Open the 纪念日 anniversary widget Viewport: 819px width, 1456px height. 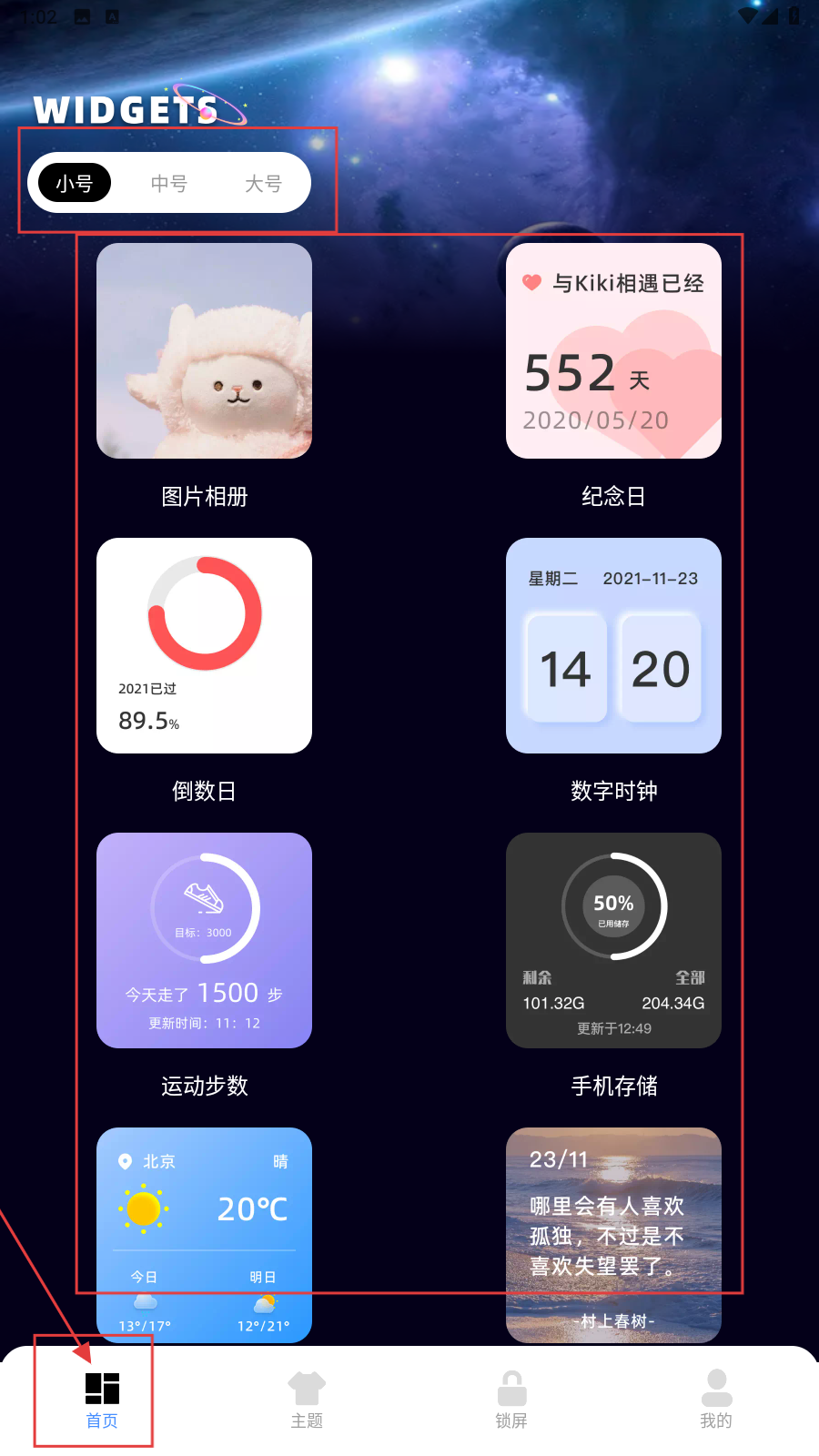(x=613, y=351)
